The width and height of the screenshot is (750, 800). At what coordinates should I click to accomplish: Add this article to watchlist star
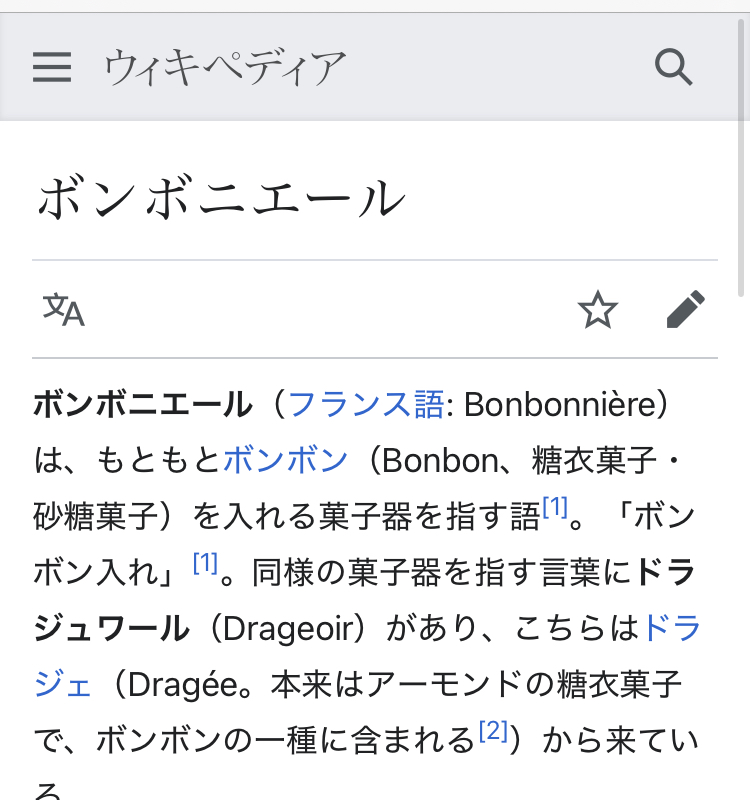click(x=598, y=310)
